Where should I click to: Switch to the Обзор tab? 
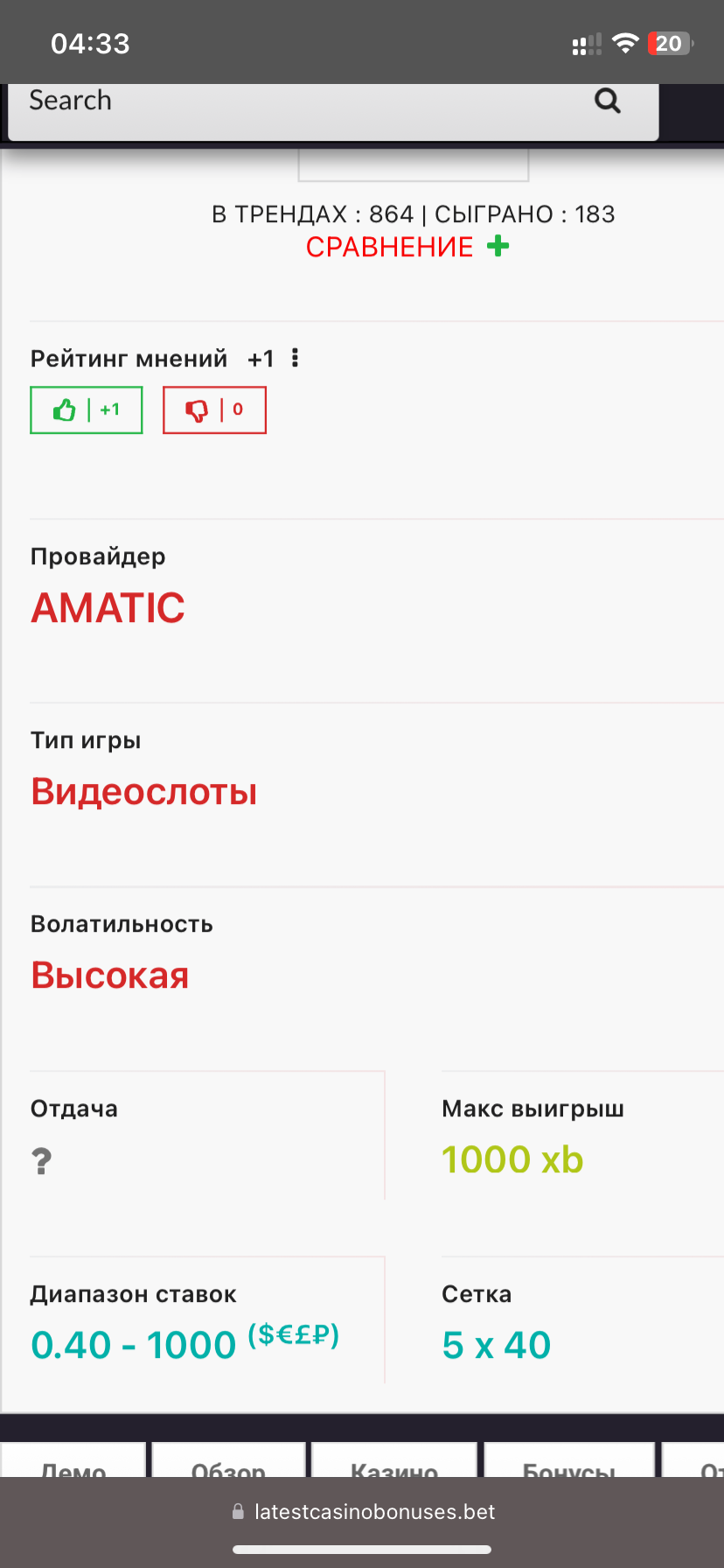coord(229,1463)
